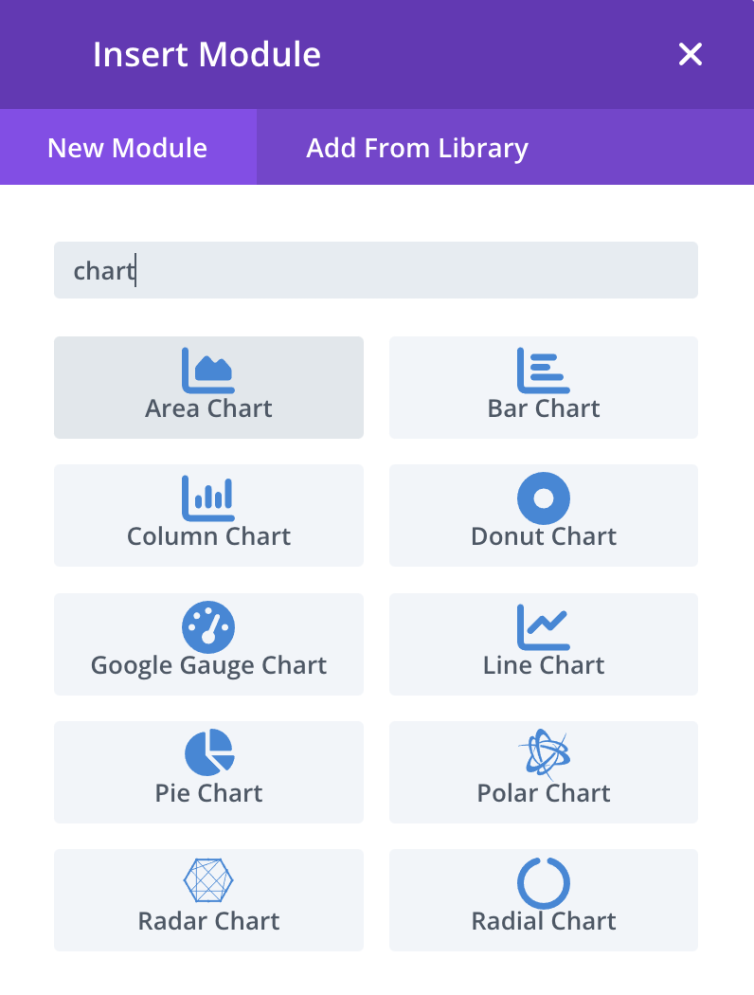
Task: Insert the Donut Chart module
Action: 543,497
